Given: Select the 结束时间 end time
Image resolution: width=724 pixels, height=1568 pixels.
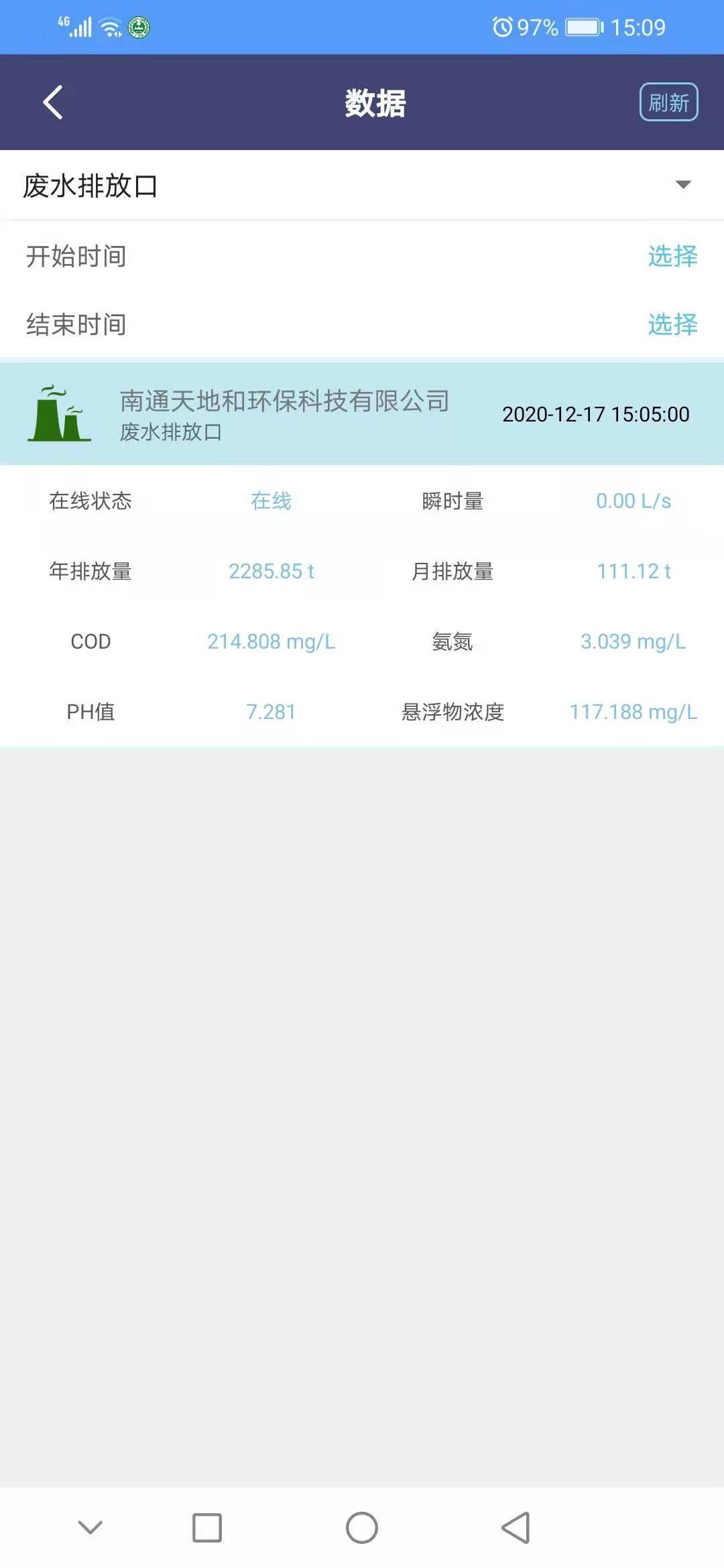Looking at the screenshot, I should [672, 324].
